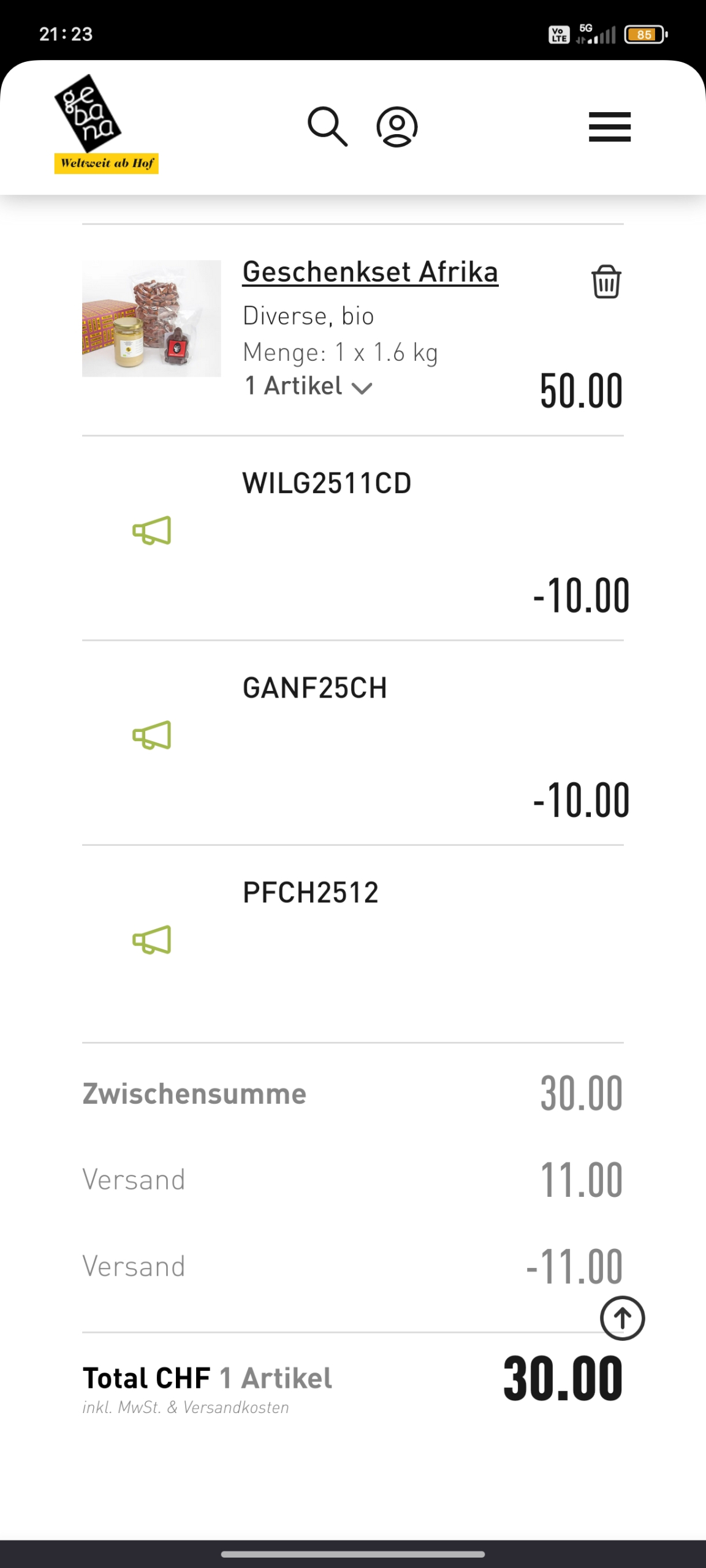The height and width of the screenshot is (1568, 706).
Task: Expand the 1 Artikel quantity dropdown
Action: pyautogui.click(x=308, y=386)
